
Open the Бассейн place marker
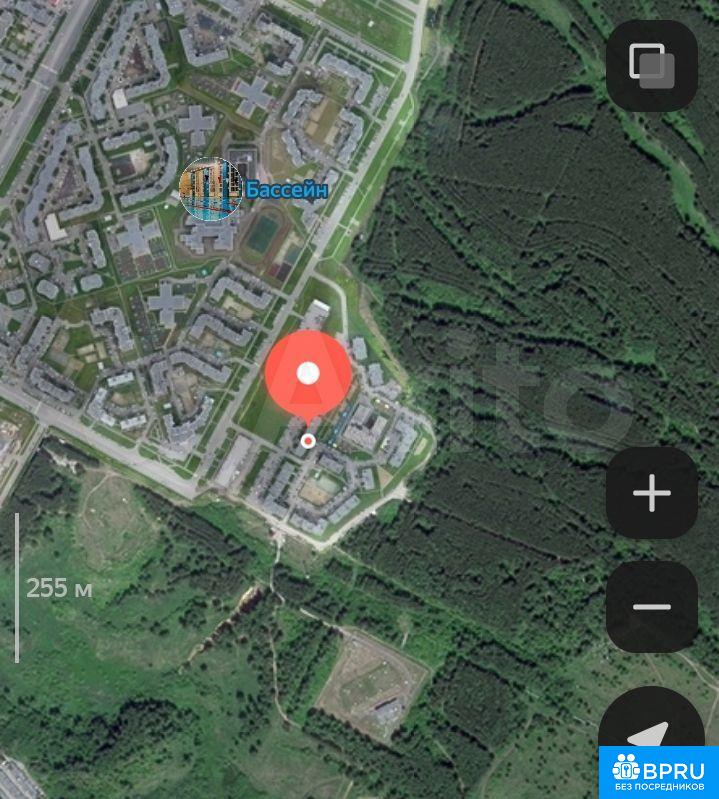(211, 188)
